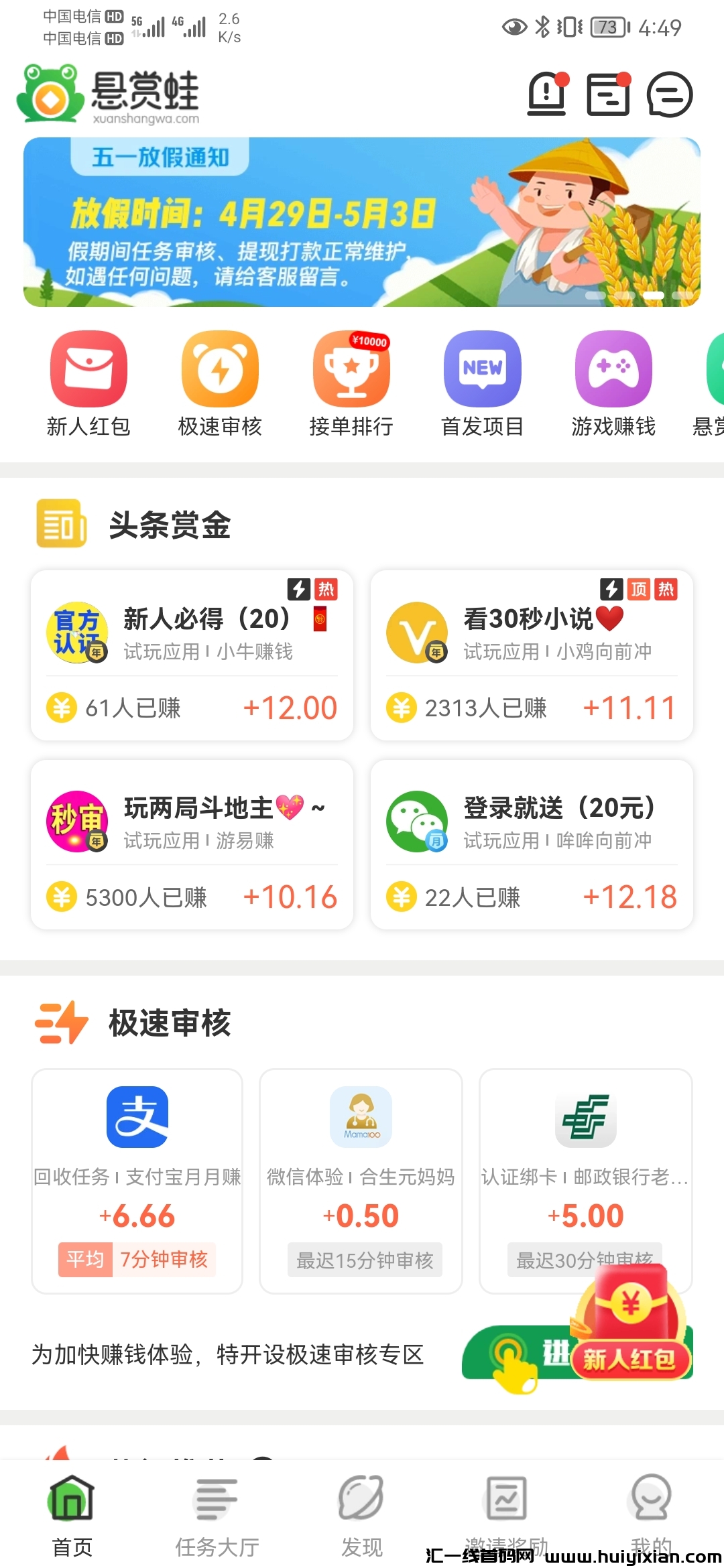
Task: Open the notification alarm icon with red badge
Action: click(546, 95)
